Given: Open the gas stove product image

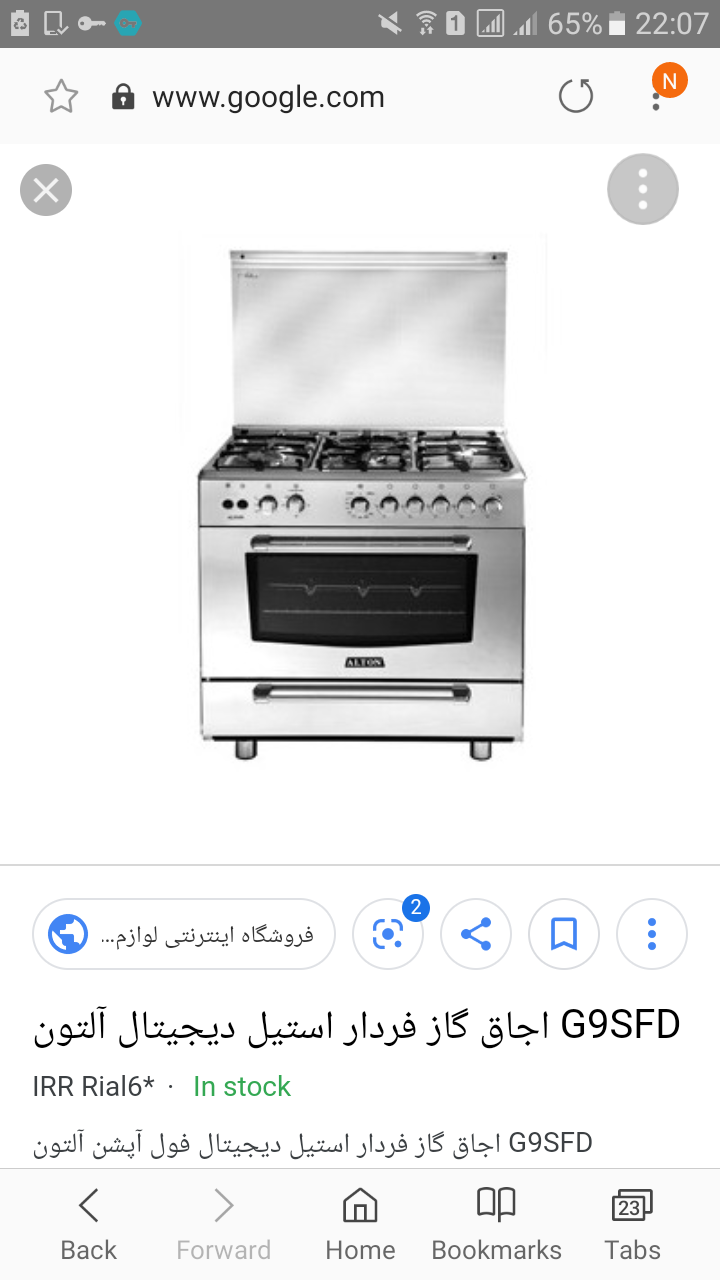Looking at the screenshot, I should click(x=363, y=500).
